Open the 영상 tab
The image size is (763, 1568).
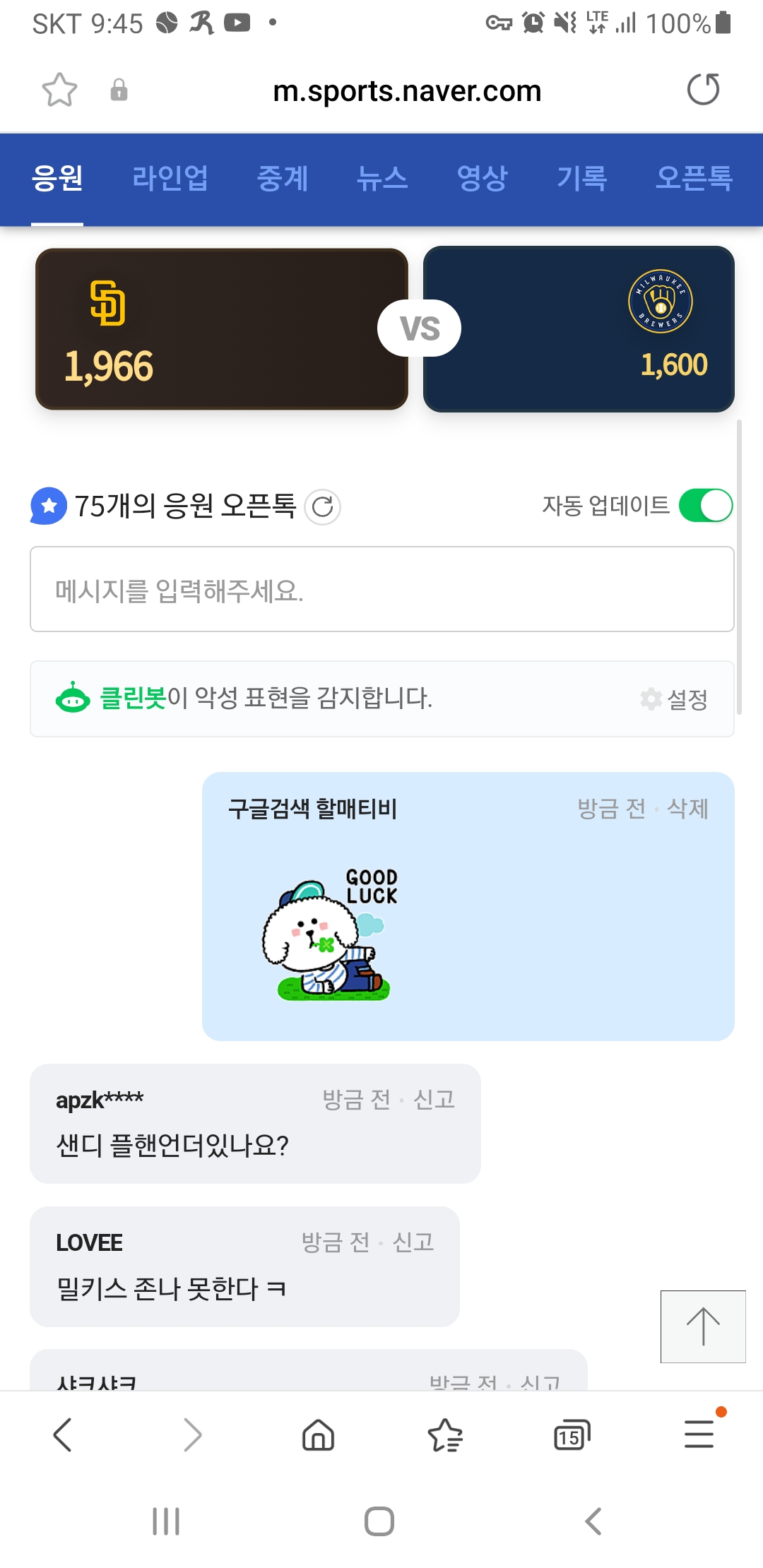[x=483, y=178]
